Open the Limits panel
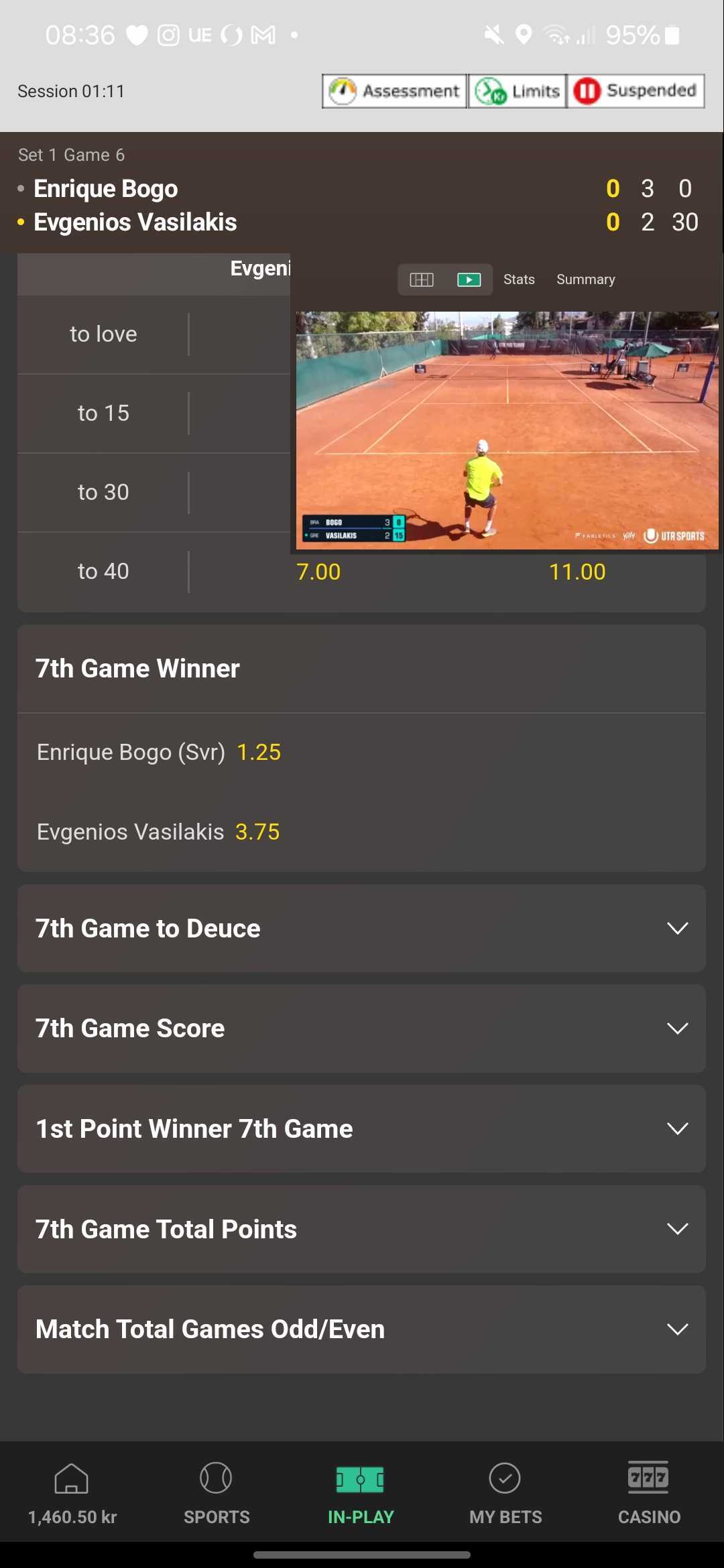Viewport: 724px width, 1568px height. pyautogui.click(x=518, y=90)
